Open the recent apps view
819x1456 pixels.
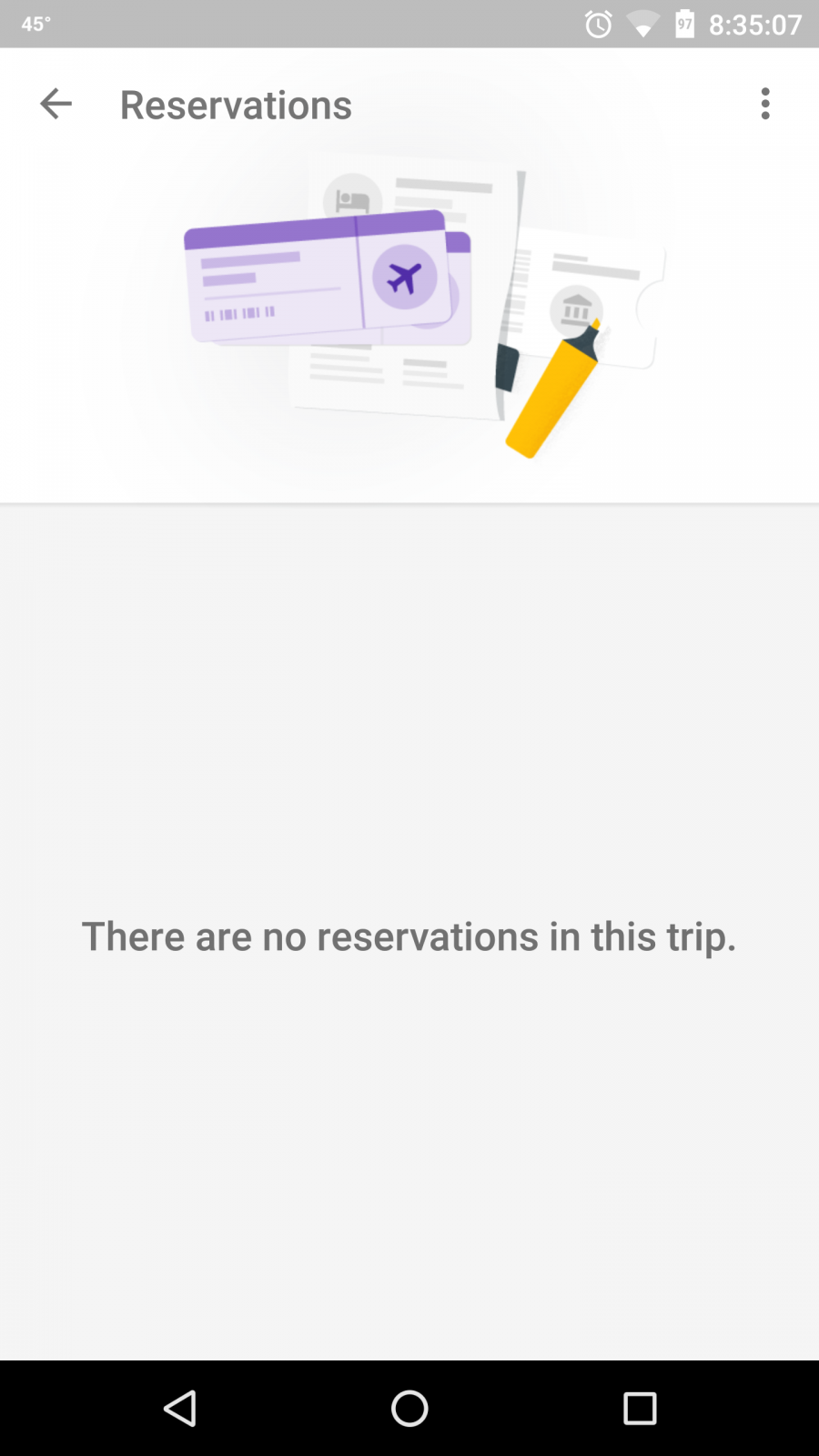[640, 1408]
